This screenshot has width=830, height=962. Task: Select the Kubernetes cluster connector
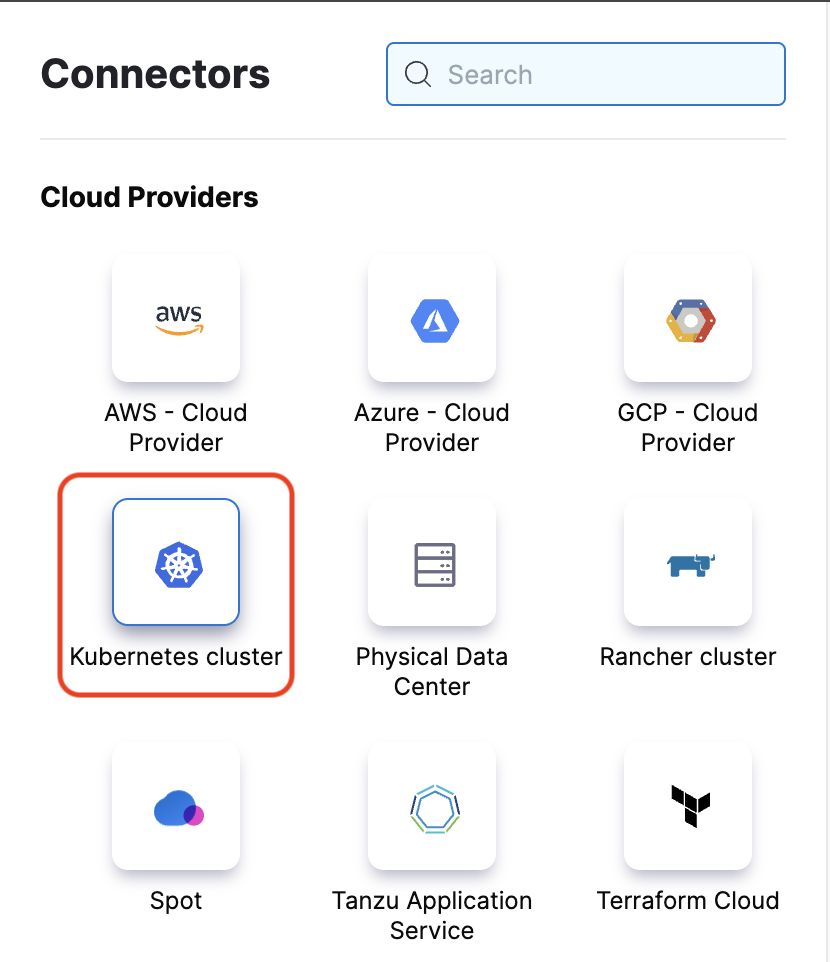[176, 562]
